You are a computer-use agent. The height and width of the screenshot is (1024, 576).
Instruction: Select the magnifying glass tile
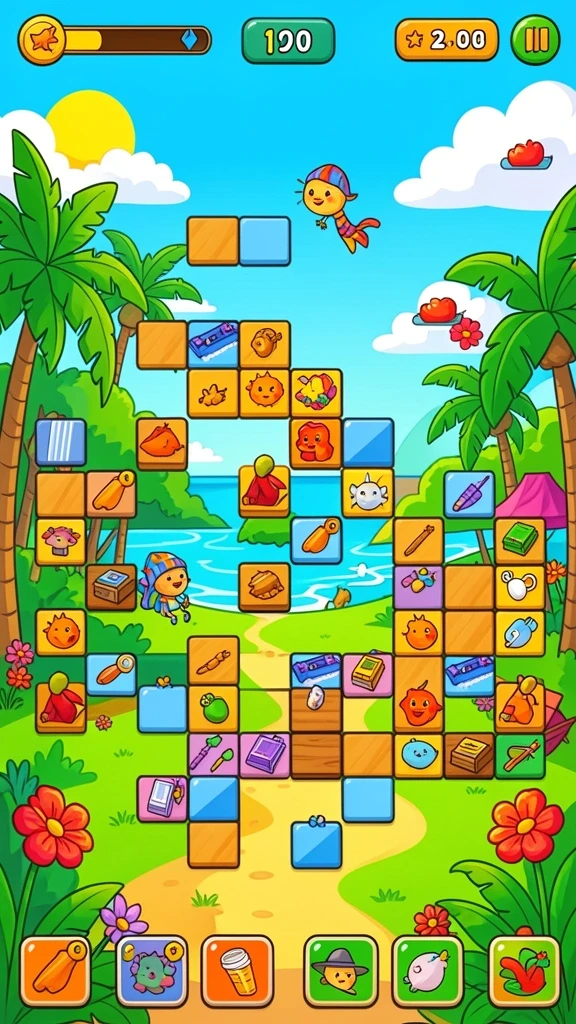tap(111, 674)
